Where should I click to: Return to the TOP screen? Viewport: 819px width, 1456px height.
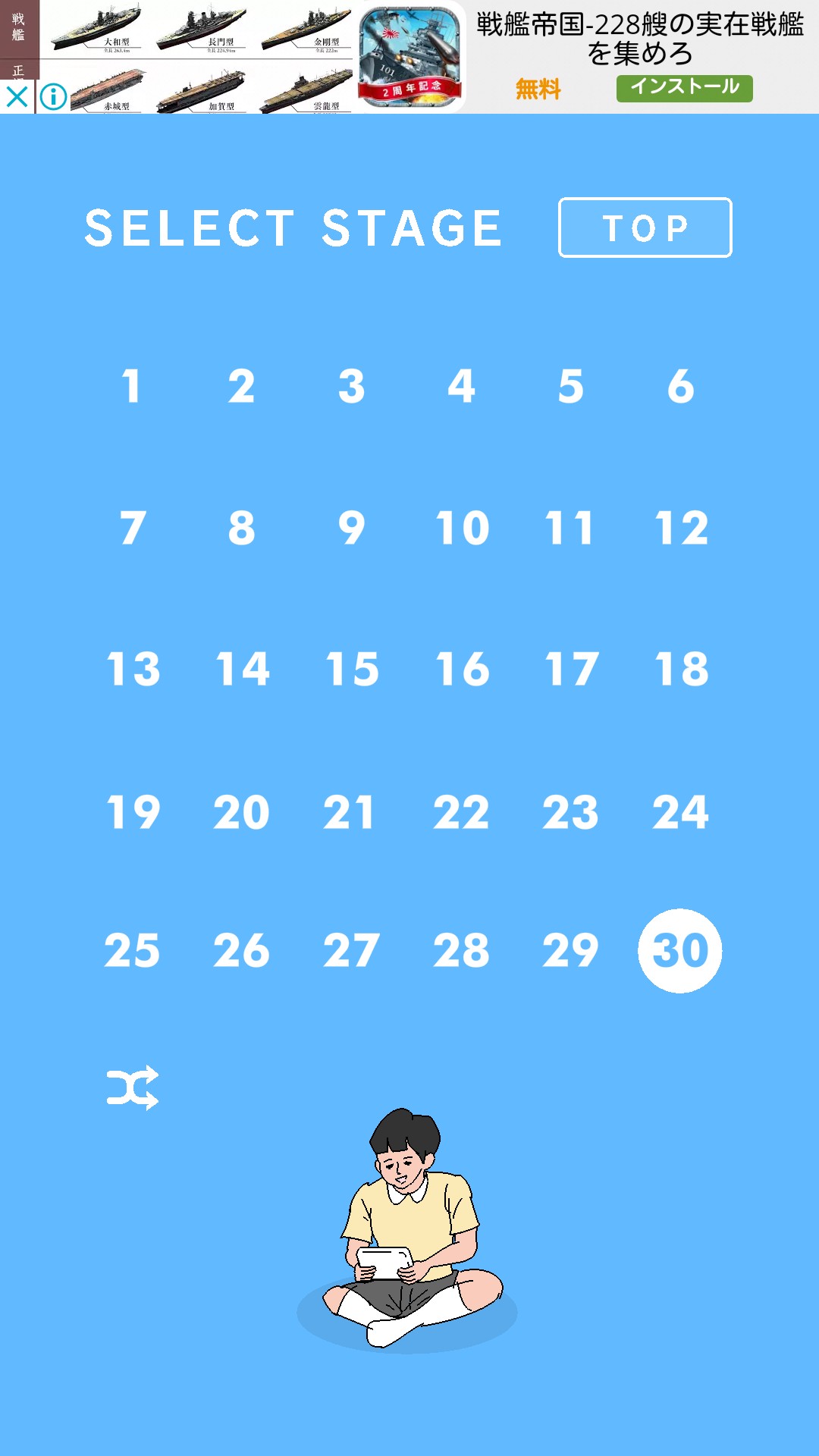tap(645, 227)
